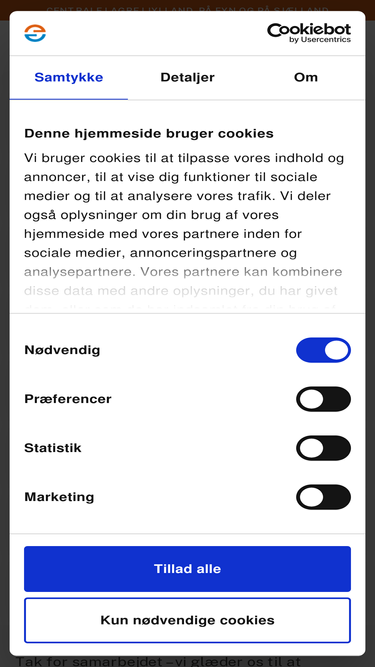Toggle Marketing cookies on

tap(324, 497)
